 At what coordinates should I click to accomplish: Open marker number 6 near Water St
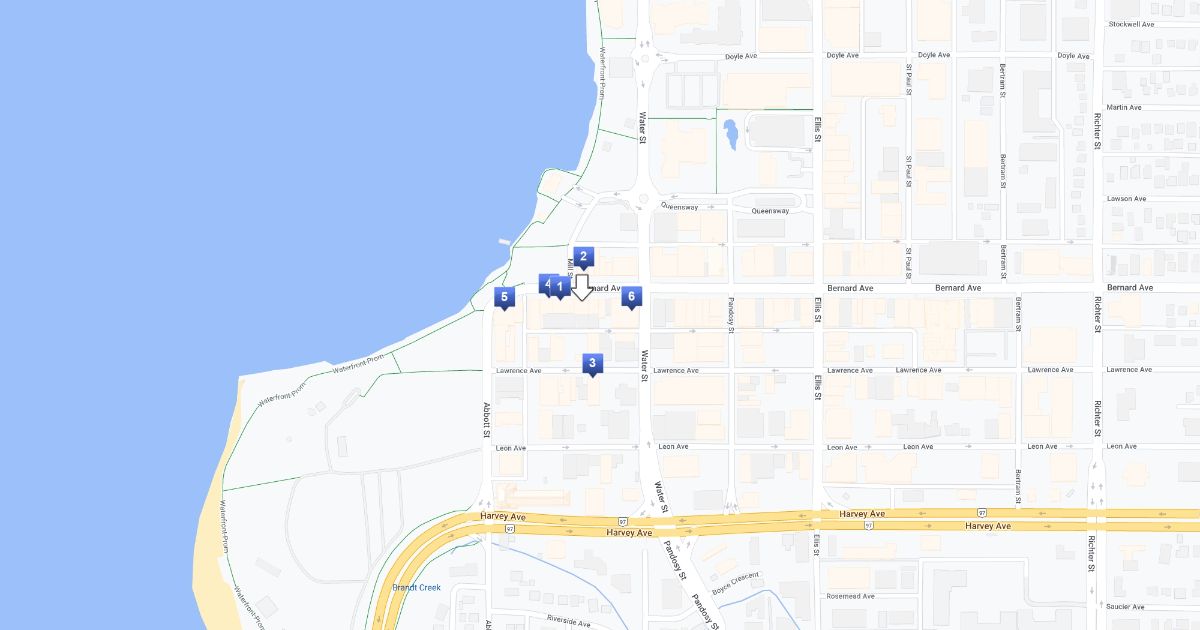[630, 297]
